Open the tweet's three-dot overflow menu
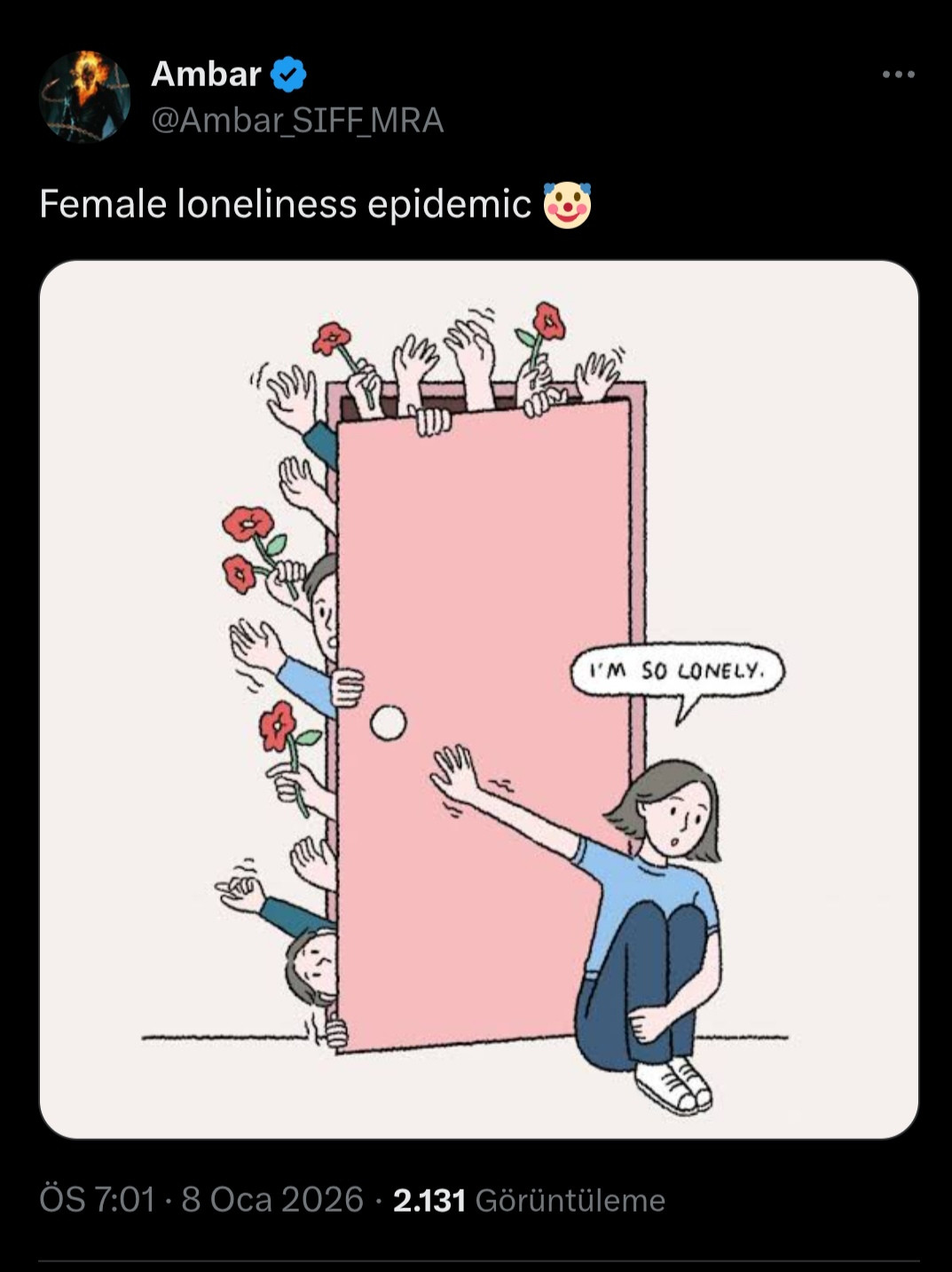 (898, 75)
